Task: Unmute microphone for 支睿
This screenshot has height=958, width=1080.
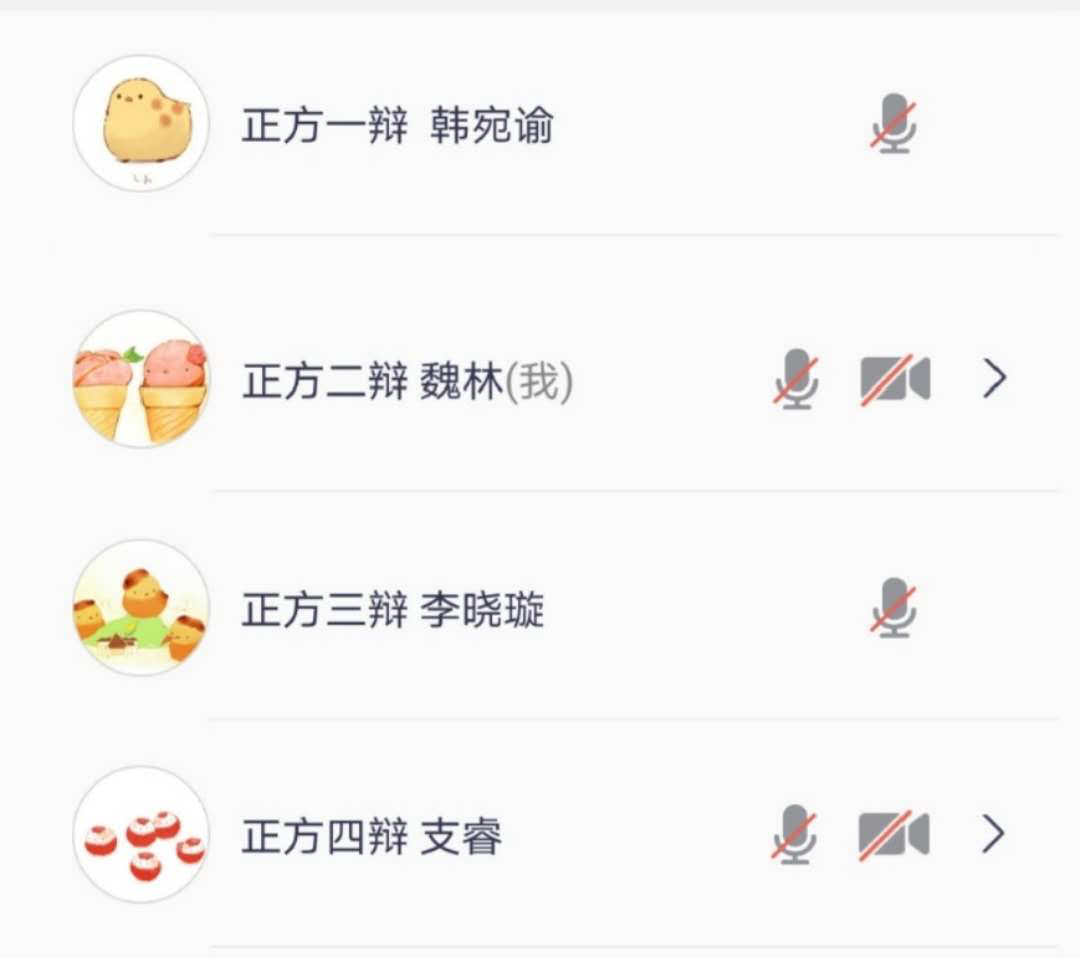Action: [x=795, y=835]
